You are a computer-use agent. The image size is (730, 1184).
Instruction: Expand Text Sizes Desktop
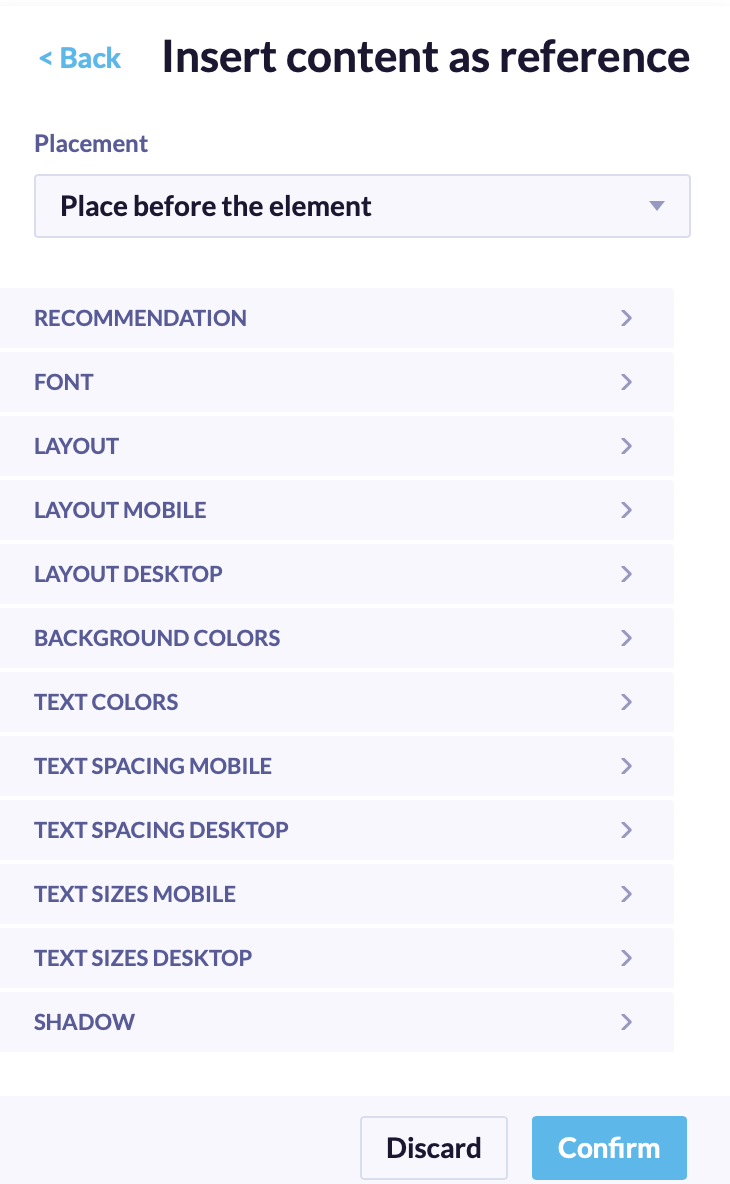point(336,958)
